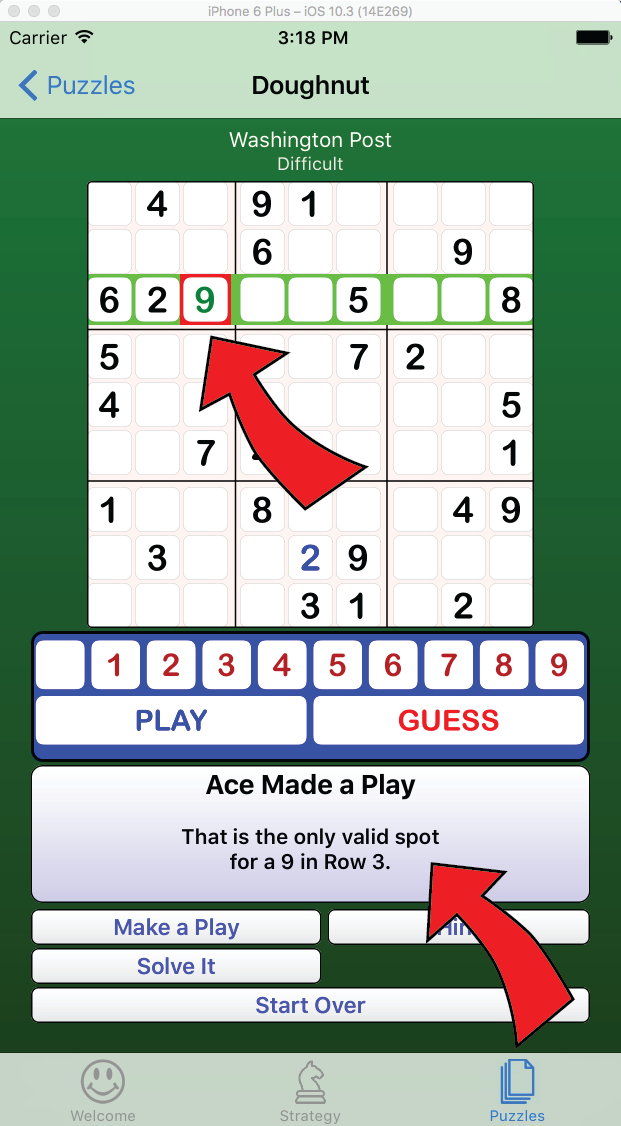Image resolution: width=621 pixels, height=1126 pixels.
Task: Select number 5 in the keypad
Action: click(337, 666)
